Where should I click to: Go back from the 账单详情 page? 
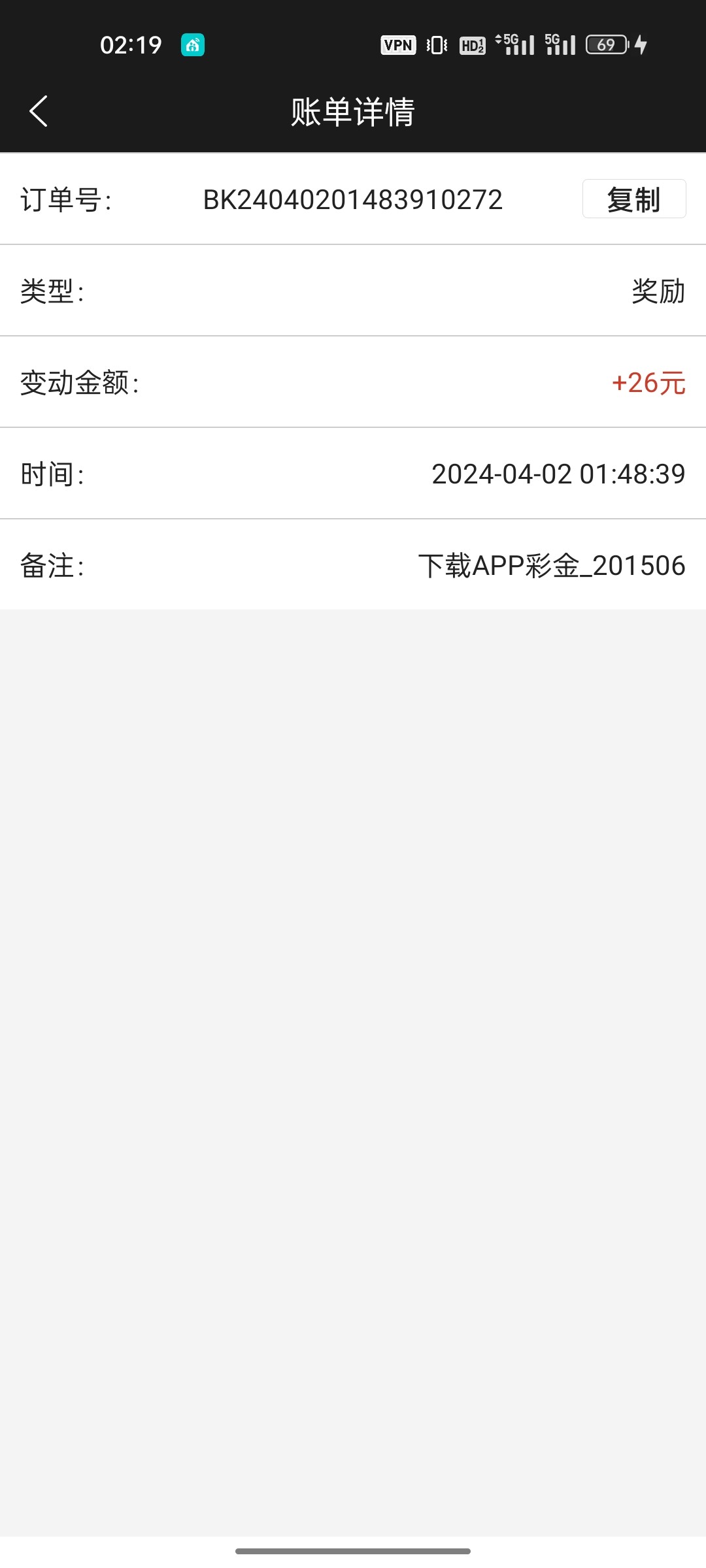coord(39,111)
